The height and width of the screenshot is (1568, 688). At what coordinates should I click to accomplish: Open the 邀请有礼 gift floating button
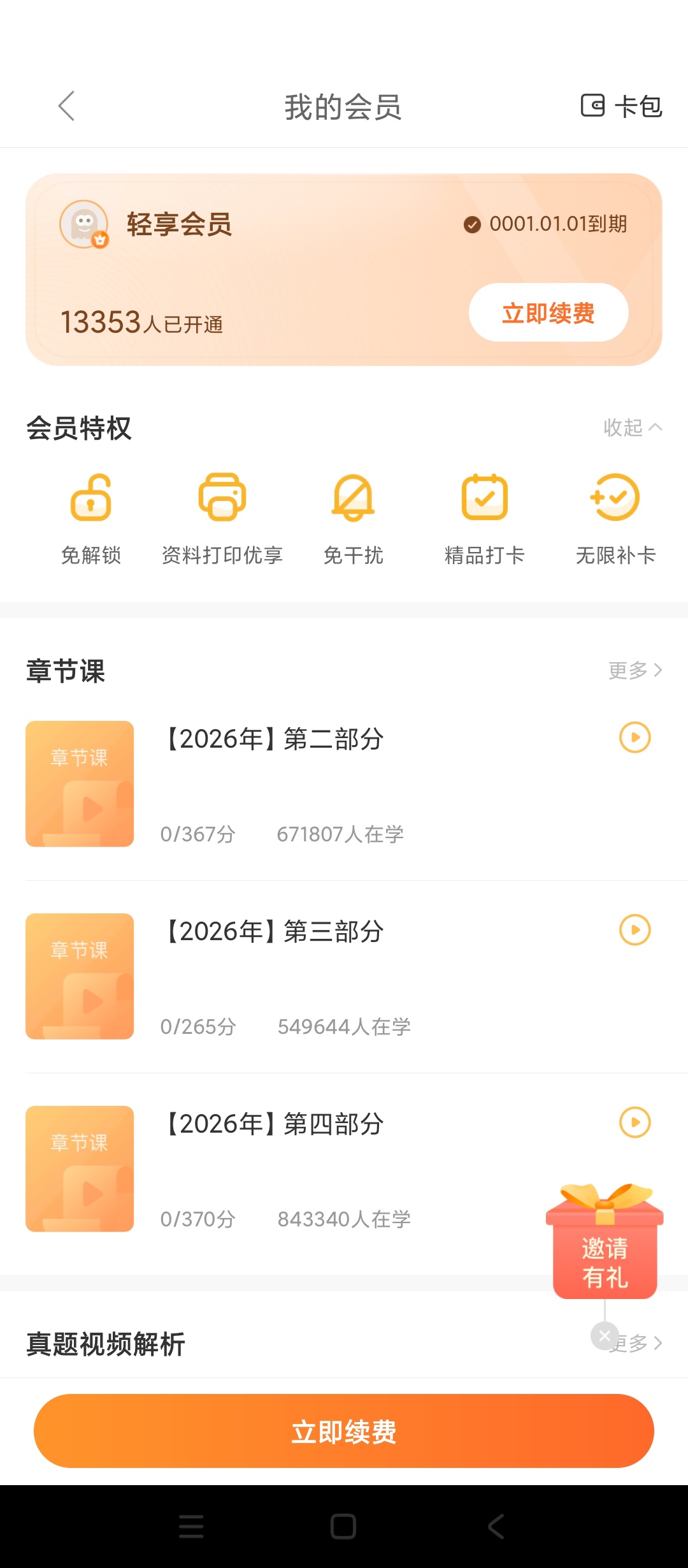point(605,1242)
